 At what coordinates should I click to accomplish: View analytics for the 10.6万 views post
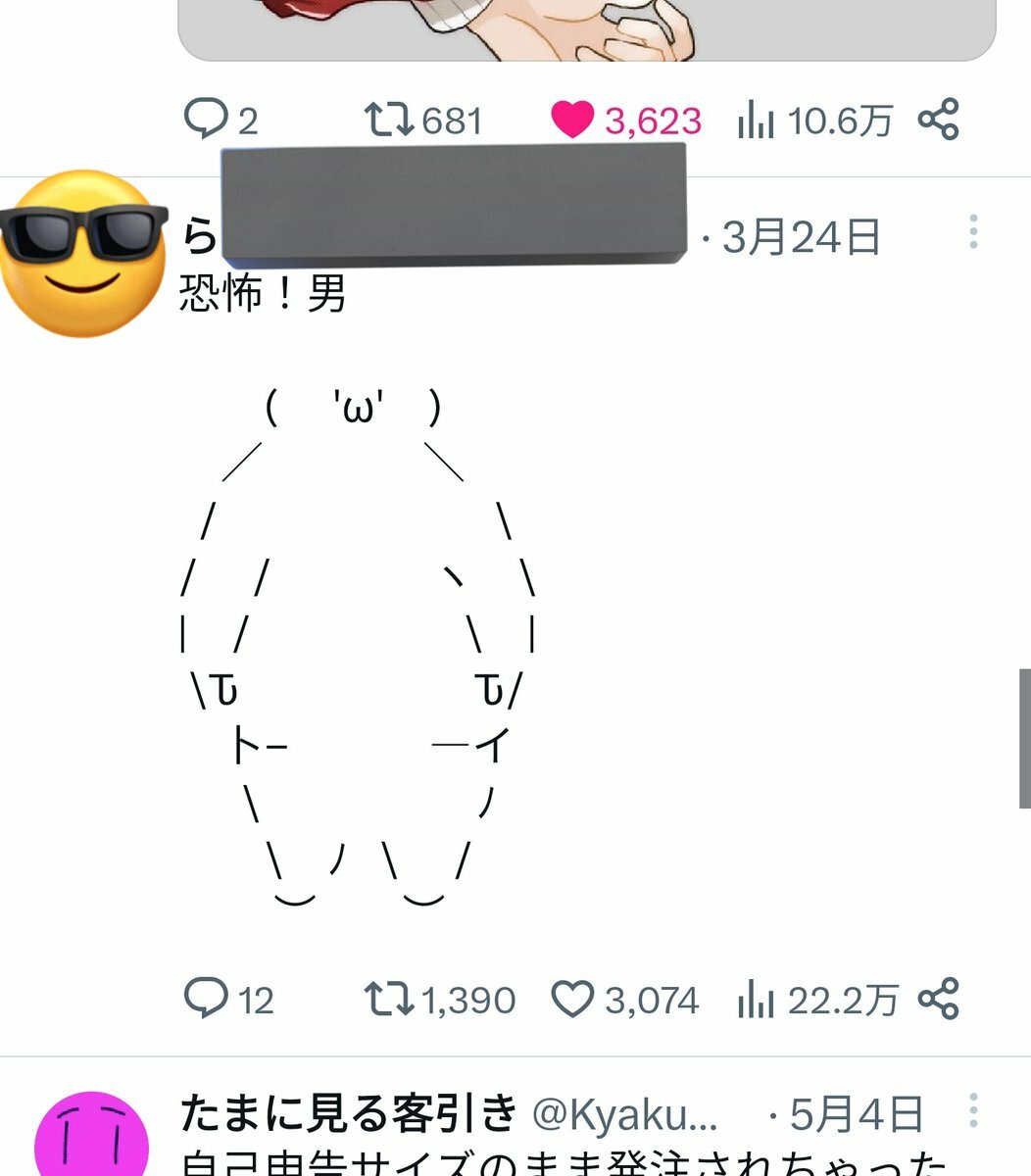(756, 121)
